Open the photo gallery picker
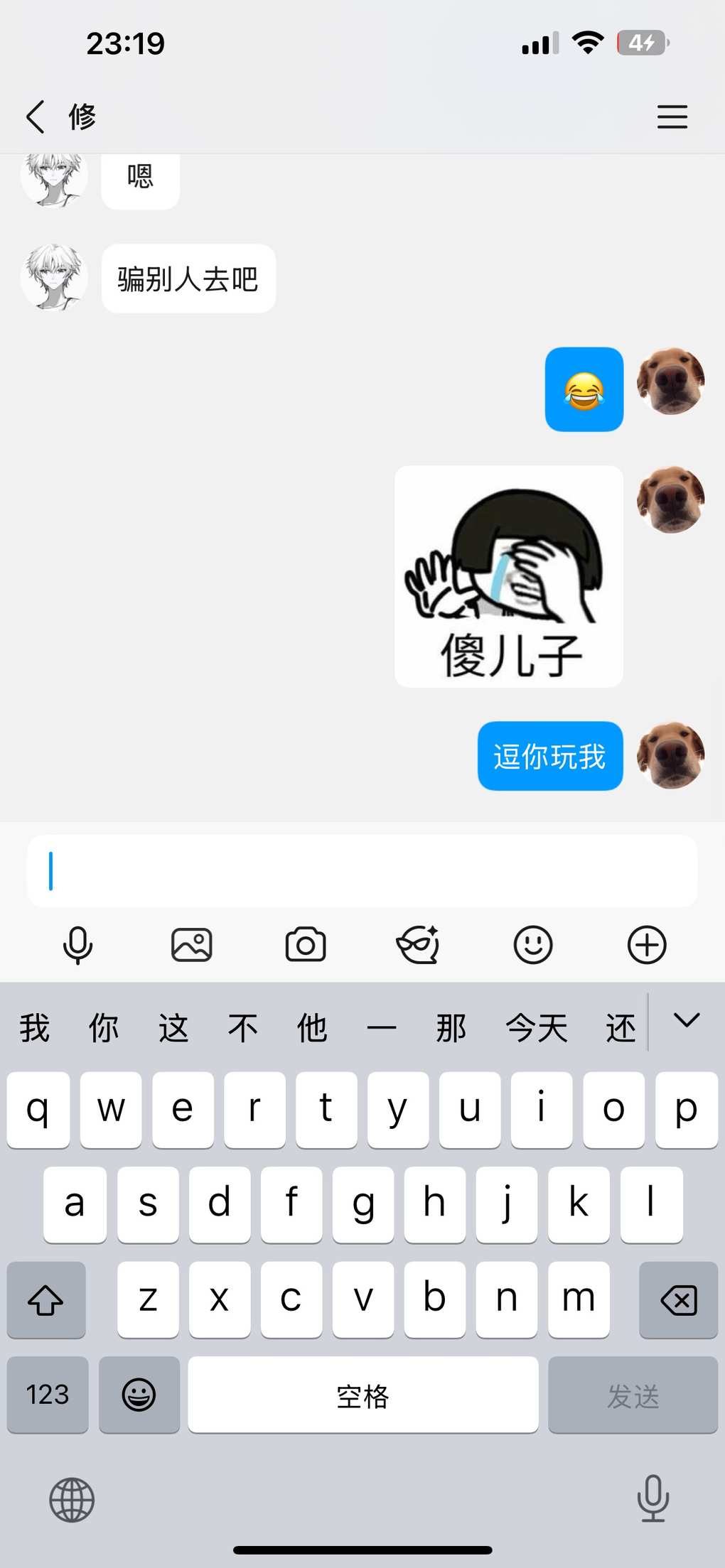This screenshot has height=1568, width=725. (191, 946)
